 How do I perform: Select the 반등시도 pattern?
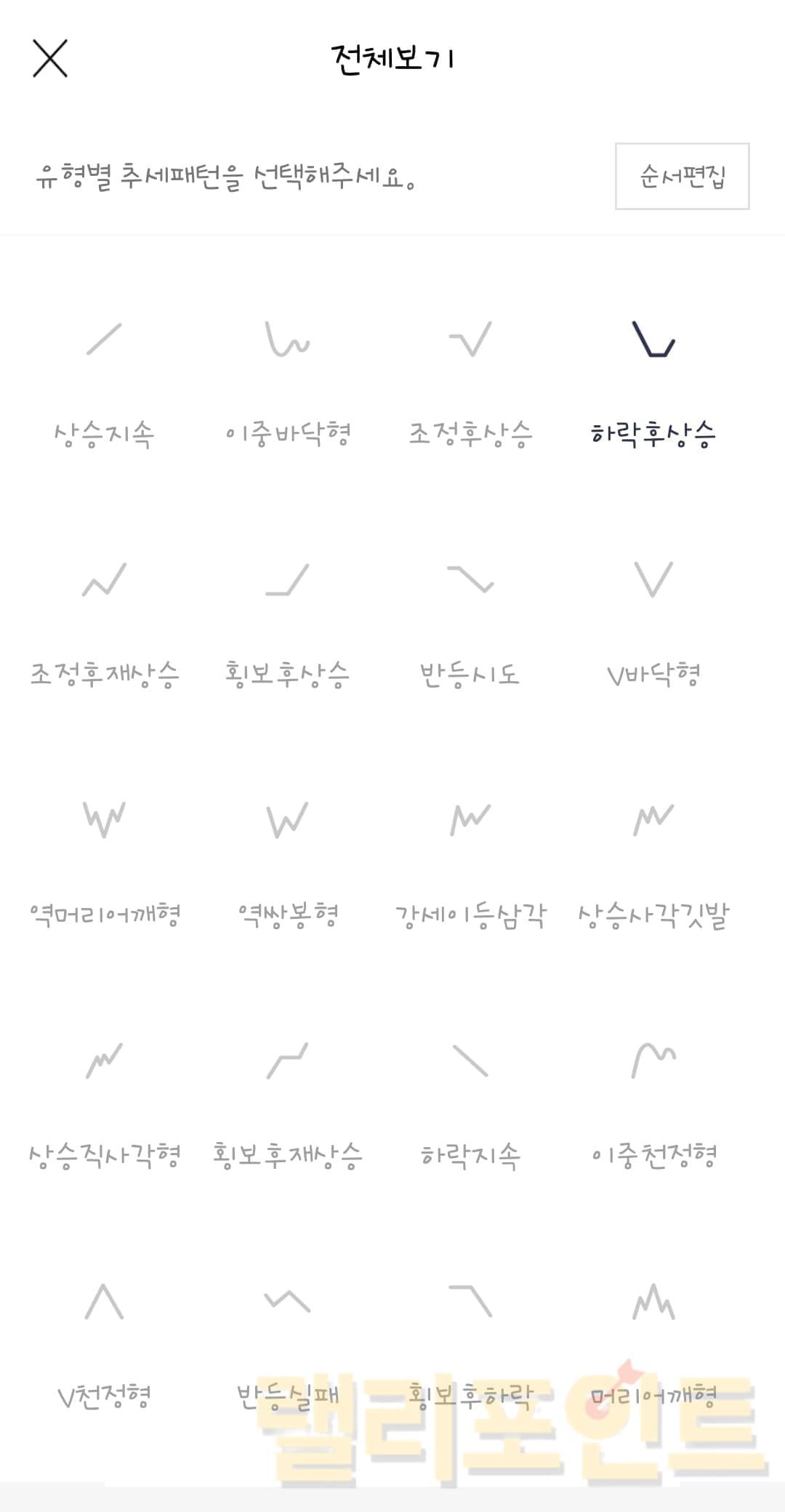point(471,625)
